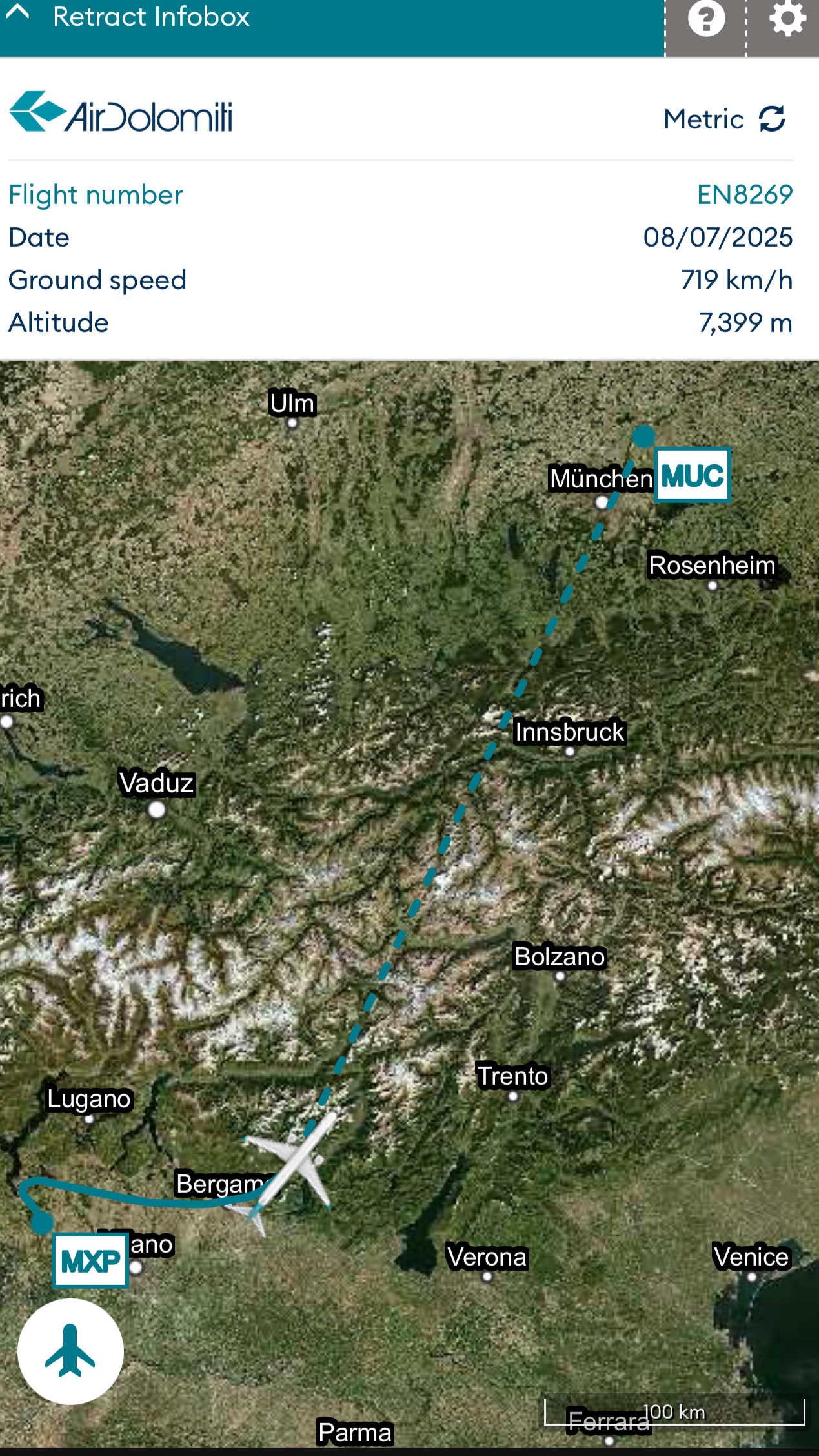
Task: Select the MXP airport marker
Action: (x=90, y=1260)
